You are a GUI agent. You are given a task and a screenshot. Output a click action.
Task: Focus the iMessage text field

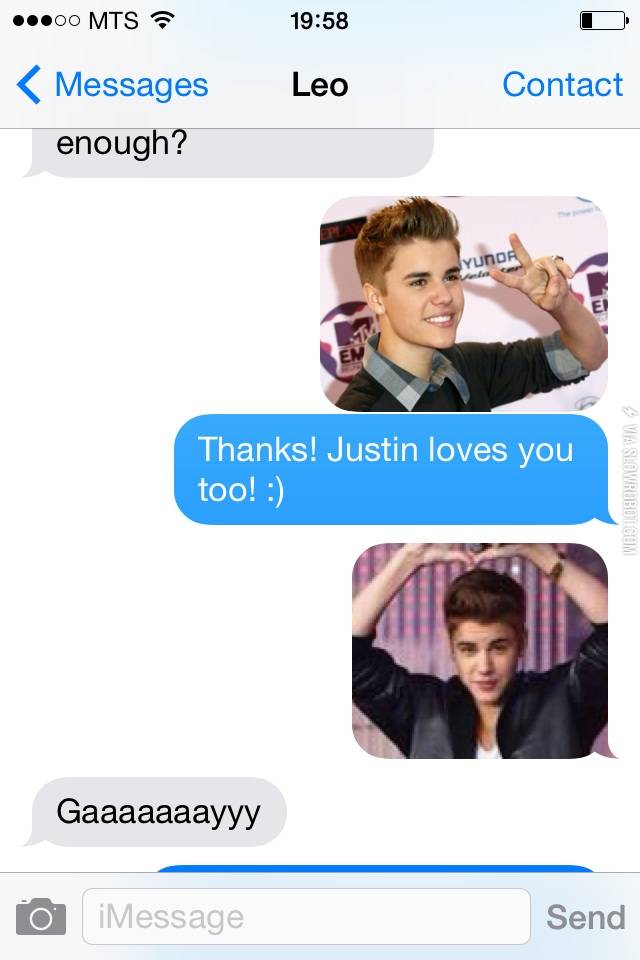click(305, 916)
